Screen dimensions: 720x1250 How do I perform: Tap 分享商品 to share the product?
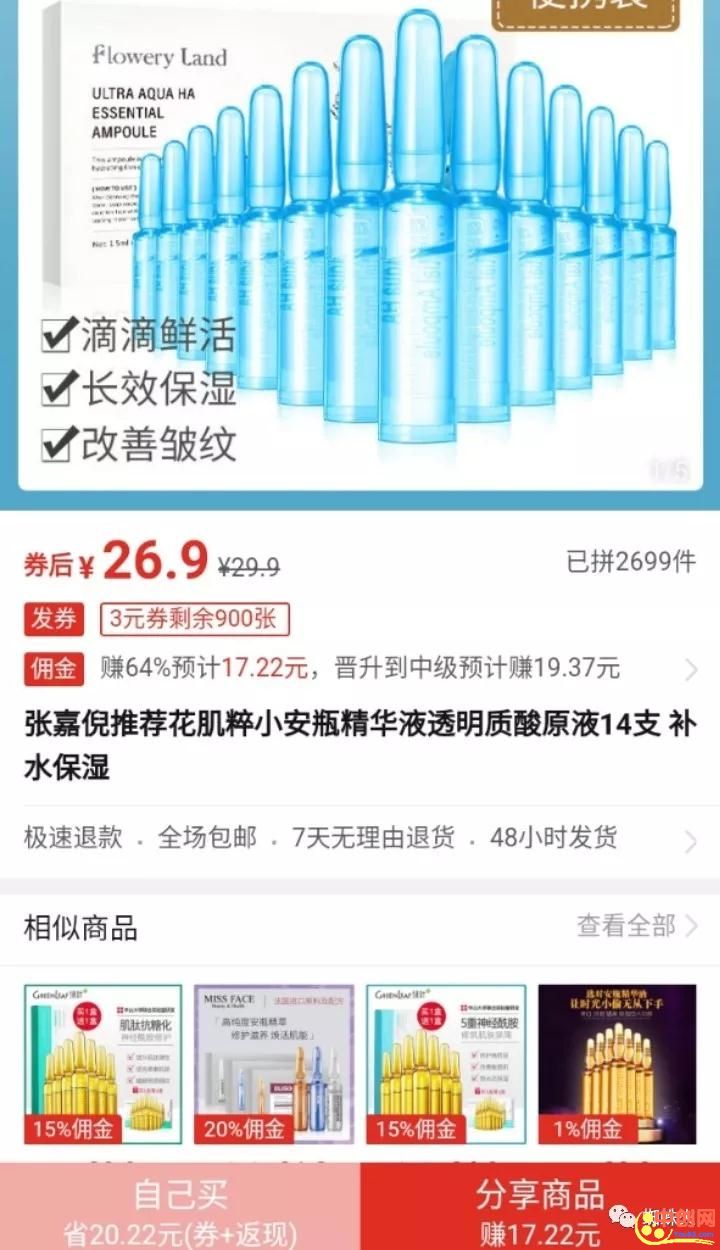[x=540, y=1206]
